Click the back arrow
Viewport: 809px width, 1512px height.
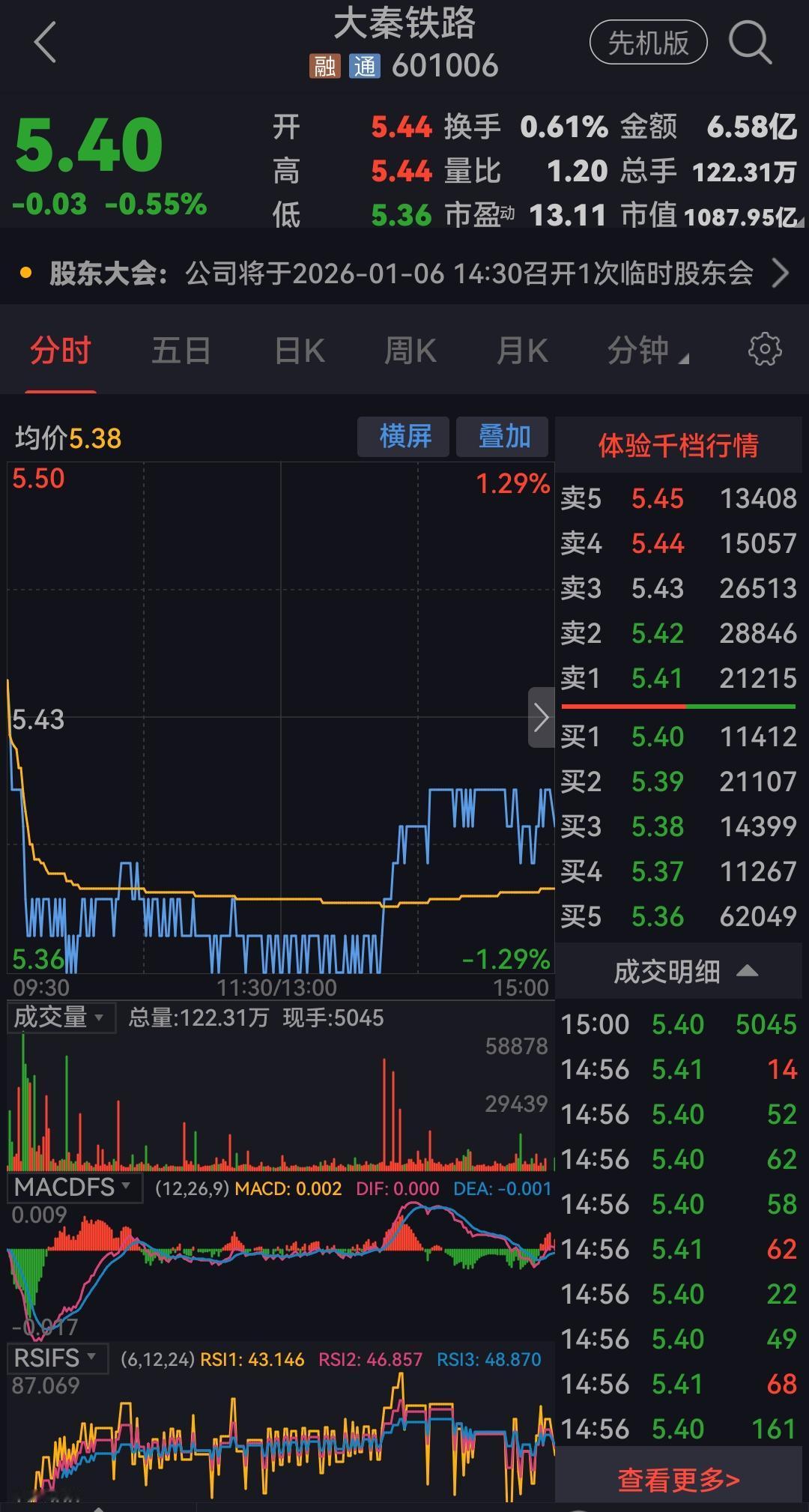45,43
